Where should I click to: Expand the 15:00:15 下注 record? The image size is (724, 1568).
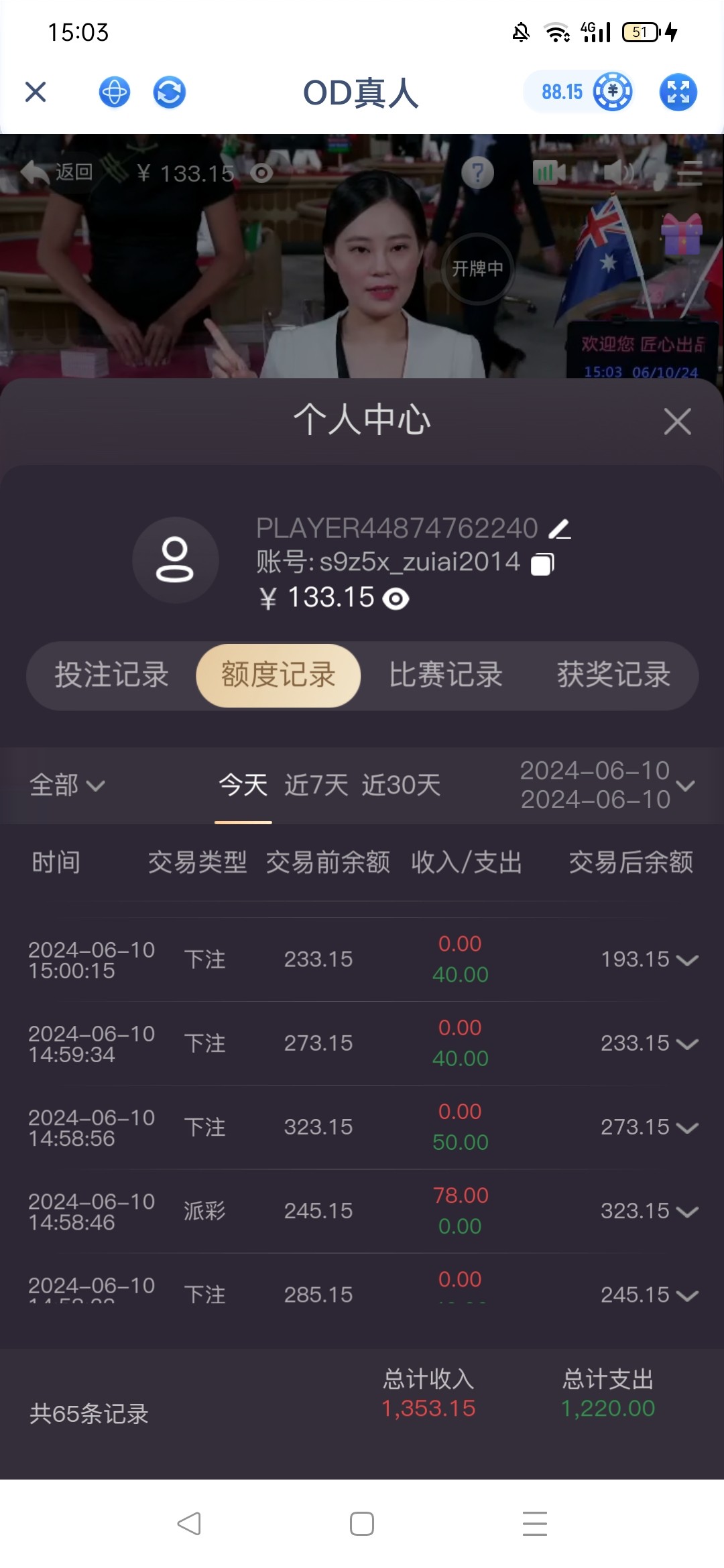coord(687,960)
